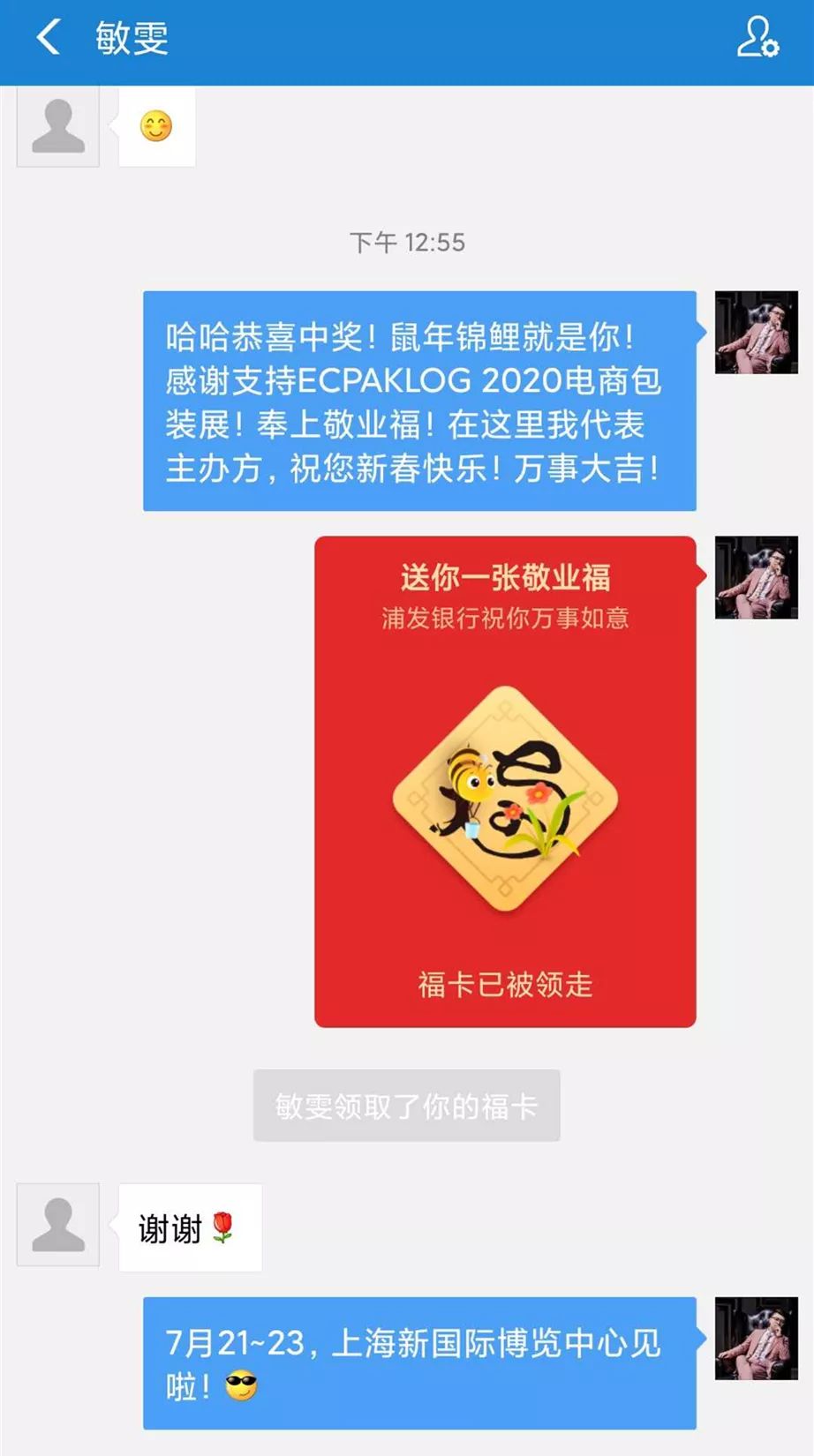Tap 敏雯's avatar beside the 谢谢 message
The image size is (814, 1456).
58,1225
